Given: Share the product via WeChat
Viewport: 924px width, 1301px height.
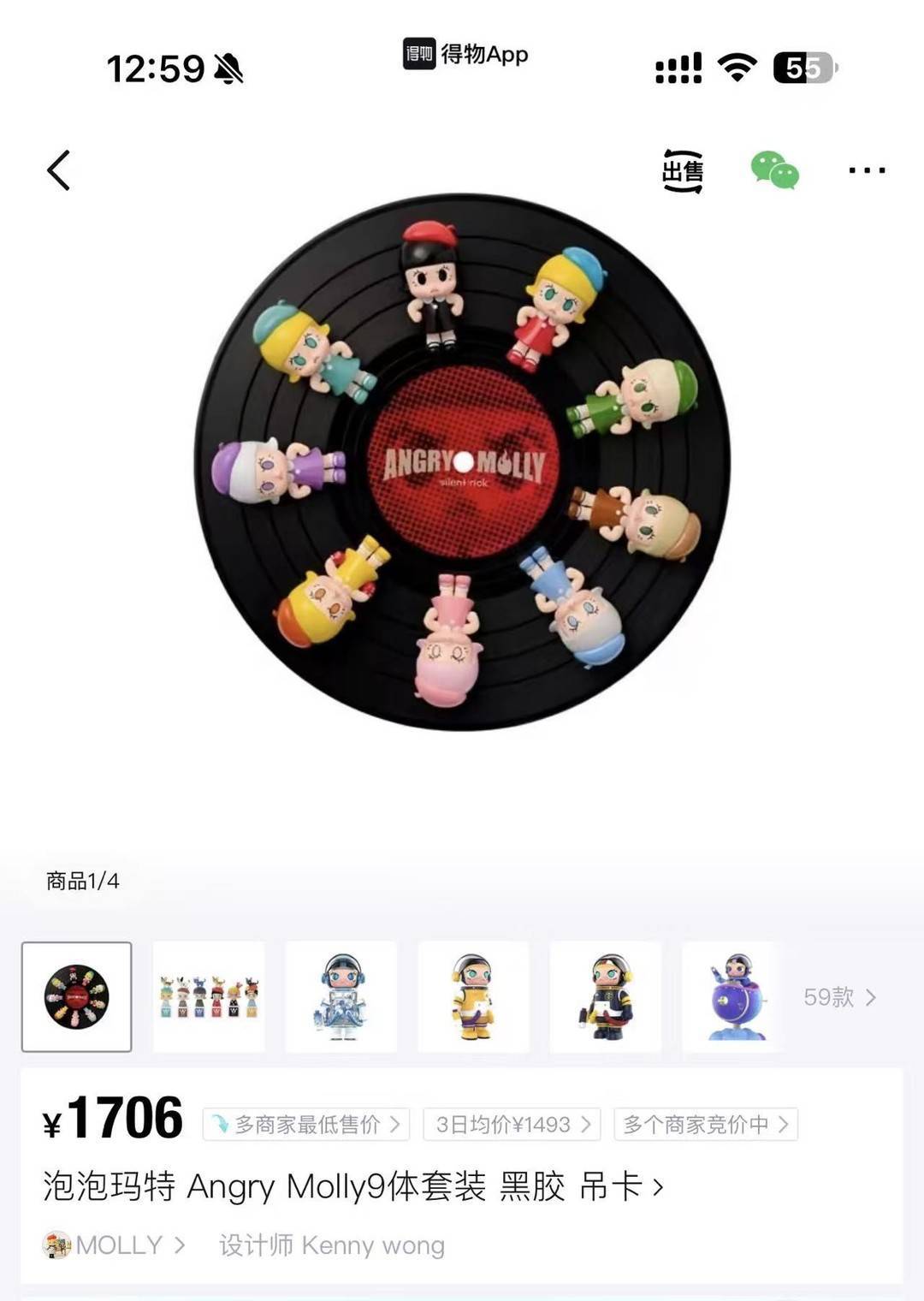Looking at the screenshot, I should [x=774, y=169].
